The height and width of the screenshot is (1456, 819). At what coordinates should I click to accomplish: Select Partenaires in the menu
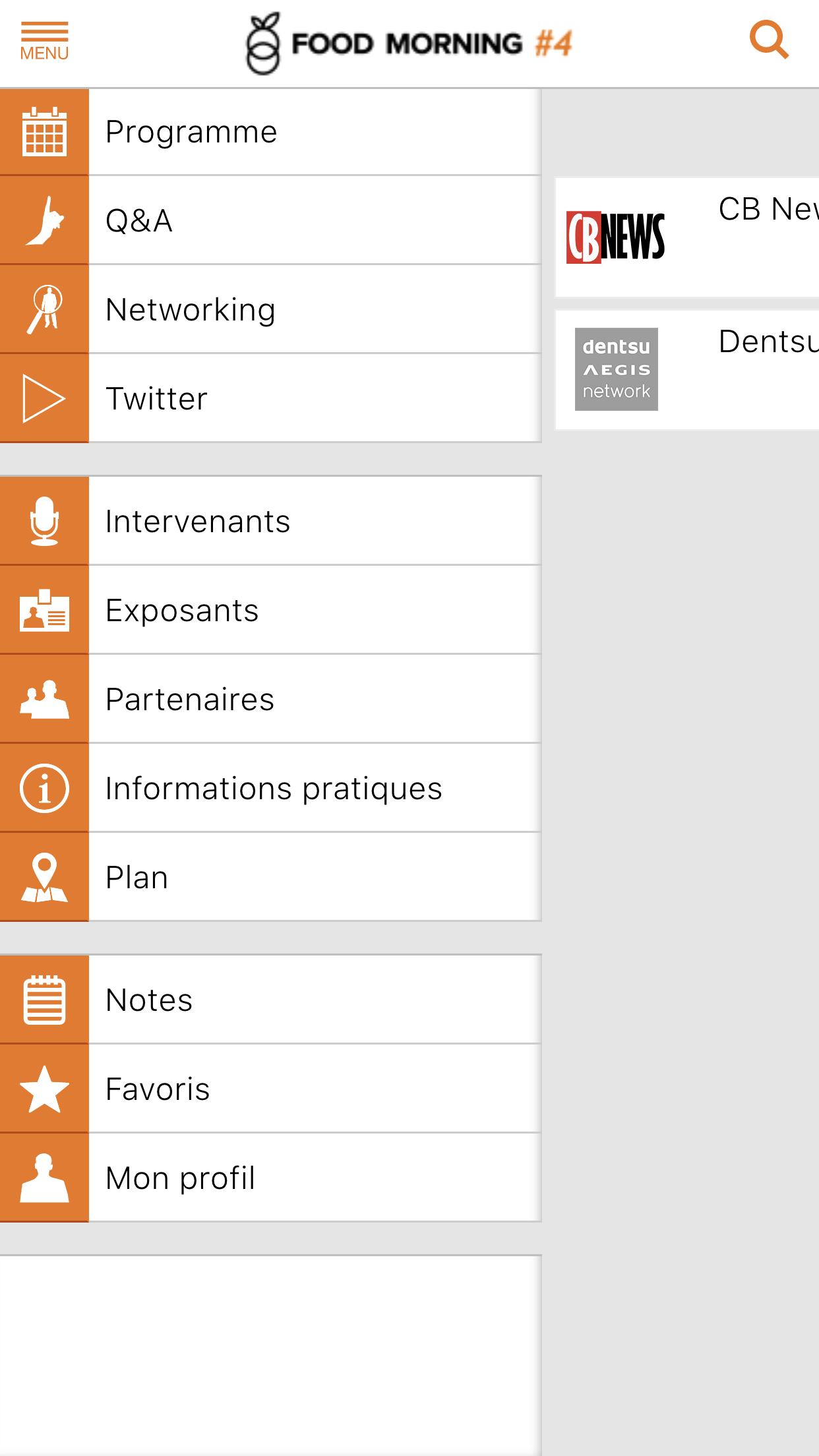point(270,699)
